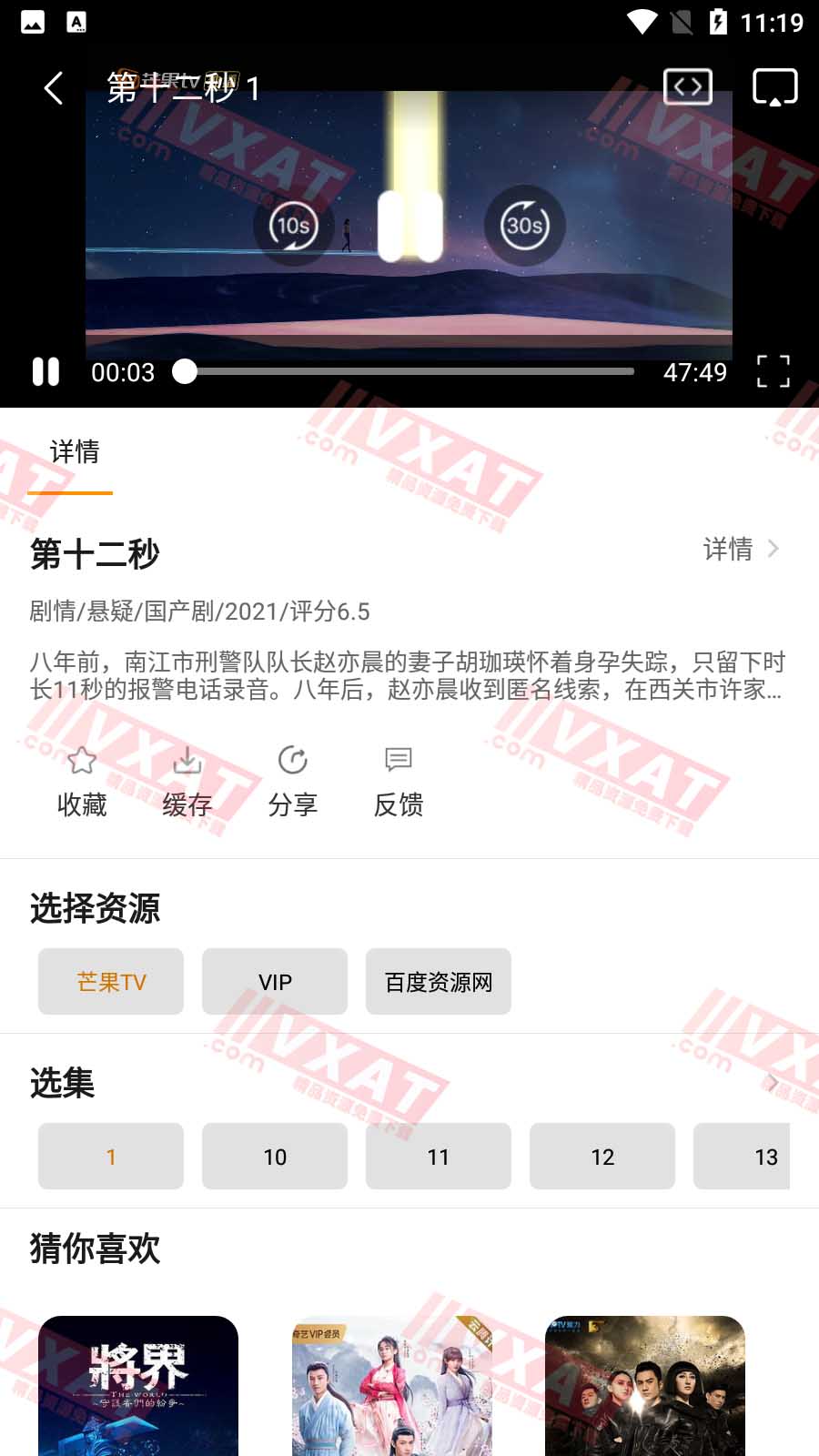The width and height of the screenshot is (819, 1456).
Task: Choose the 百度资源网 source
Action: 439,982
